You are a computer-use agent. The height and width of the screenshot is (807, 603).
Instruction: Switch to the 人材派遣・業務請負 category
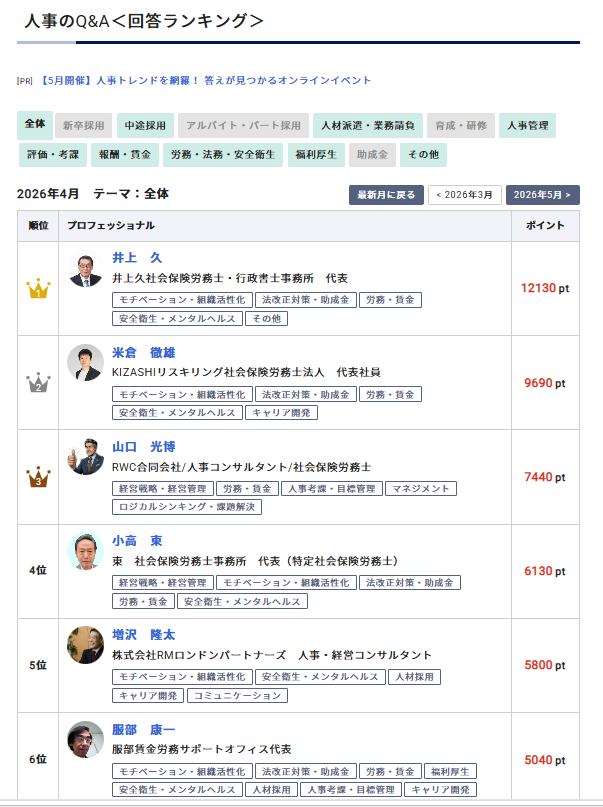pyautogui.click(x=369, y=126)
